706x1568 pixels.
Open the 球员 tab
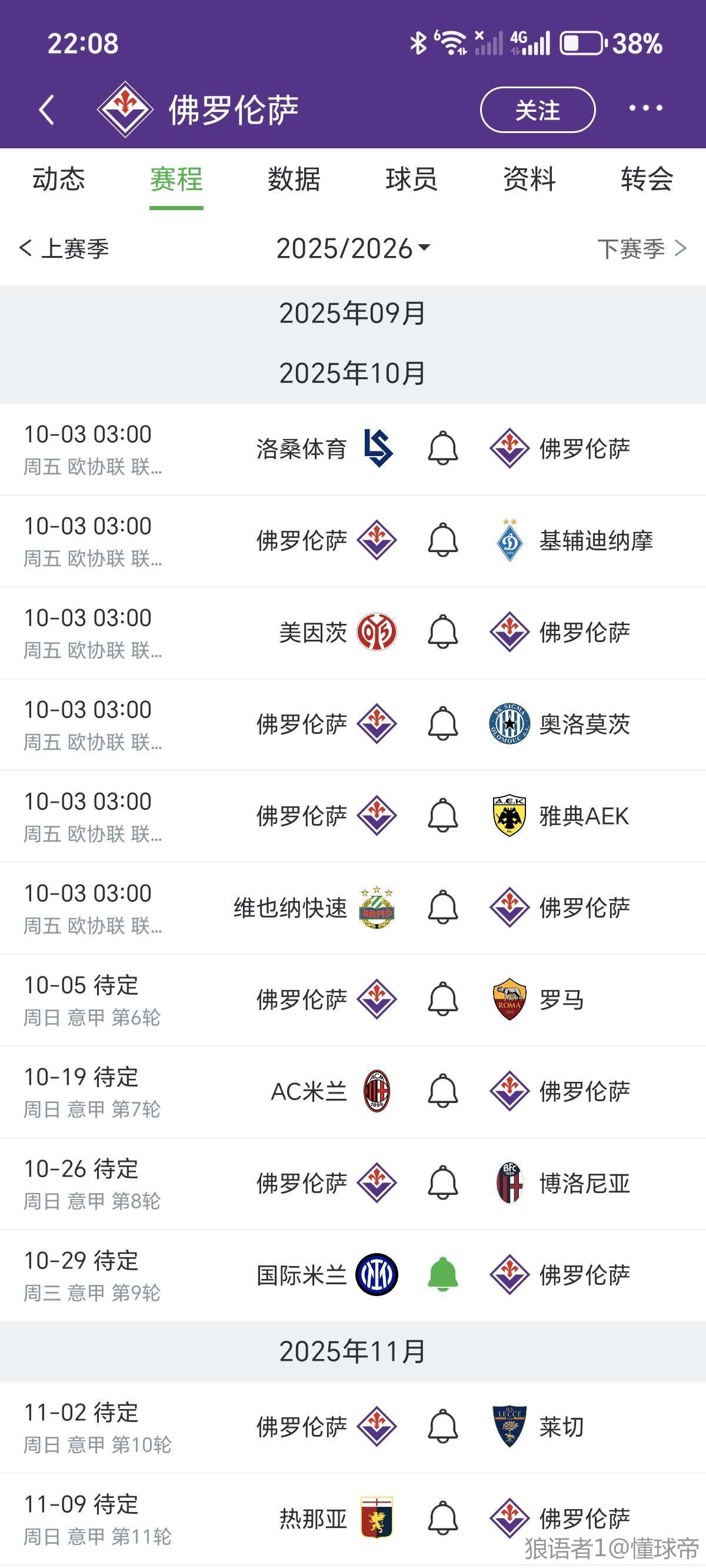(411, 180)
